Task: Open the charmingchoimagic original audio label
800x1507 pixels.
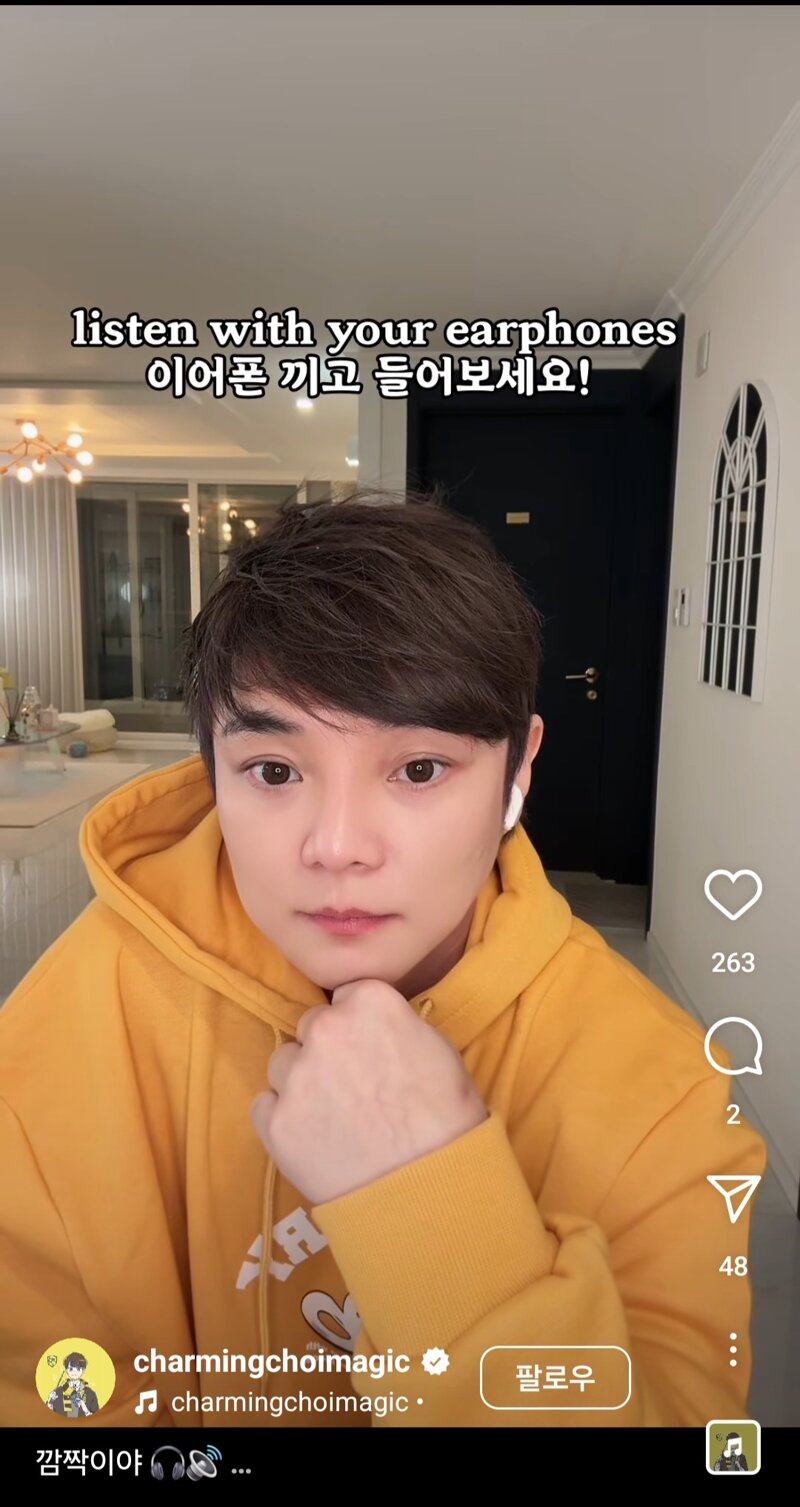Action: click(289, 1402)
